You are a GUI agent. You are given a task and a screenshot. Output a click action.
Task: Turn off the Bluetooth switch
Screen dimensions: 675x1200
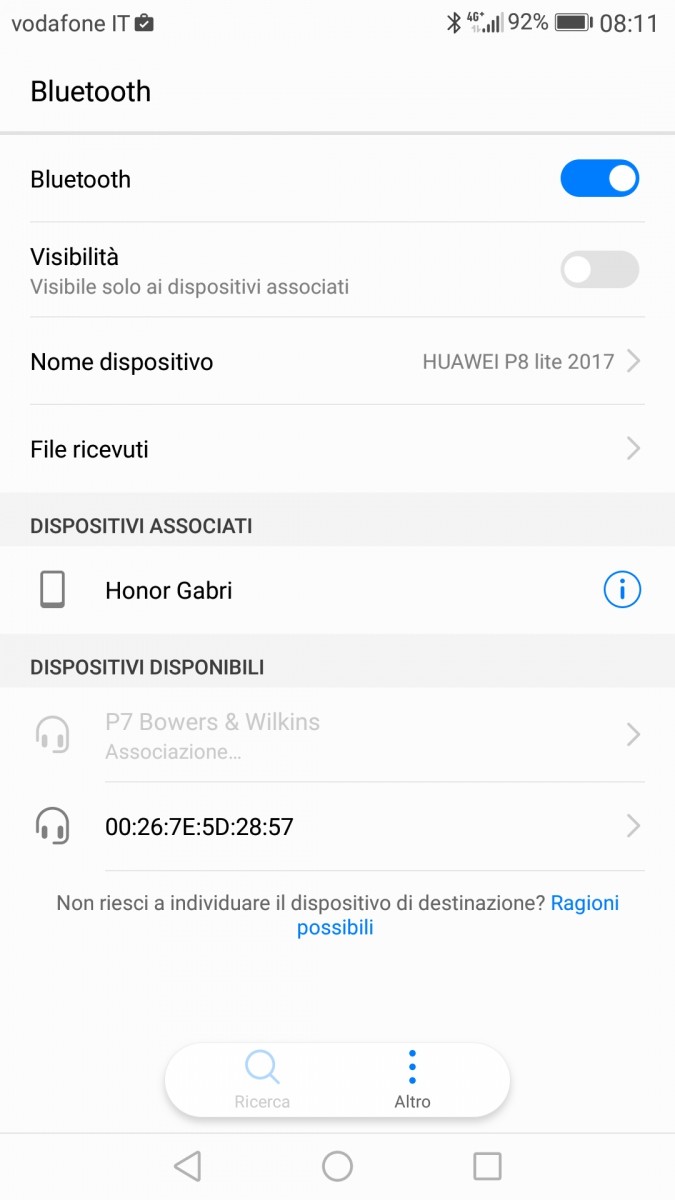tap(599, 179)
